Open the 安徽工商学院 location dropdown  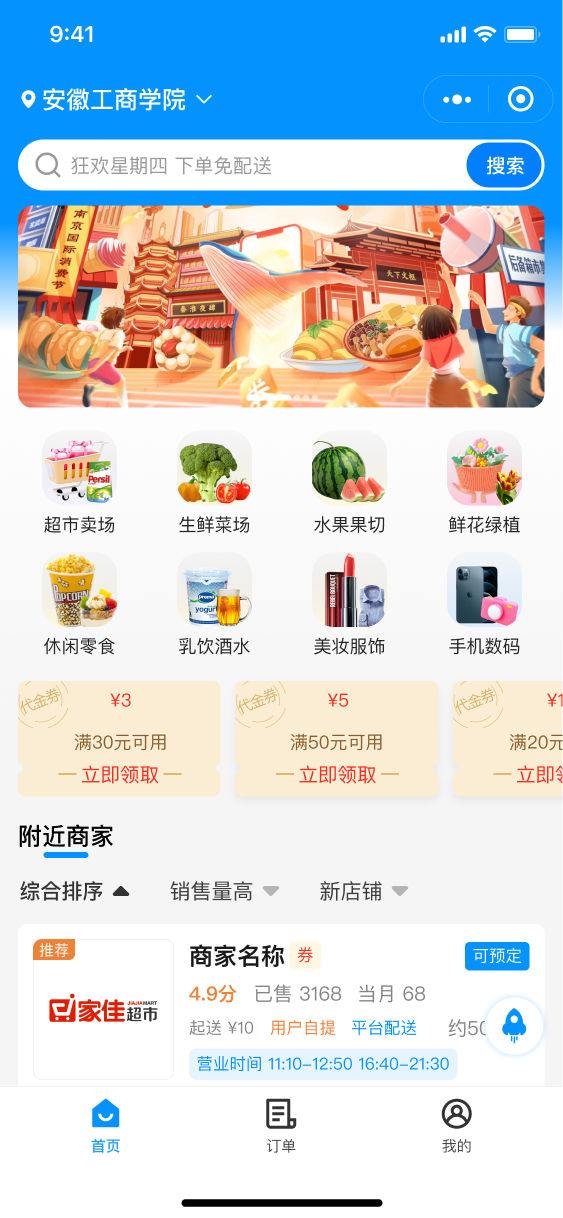[117, 100]
